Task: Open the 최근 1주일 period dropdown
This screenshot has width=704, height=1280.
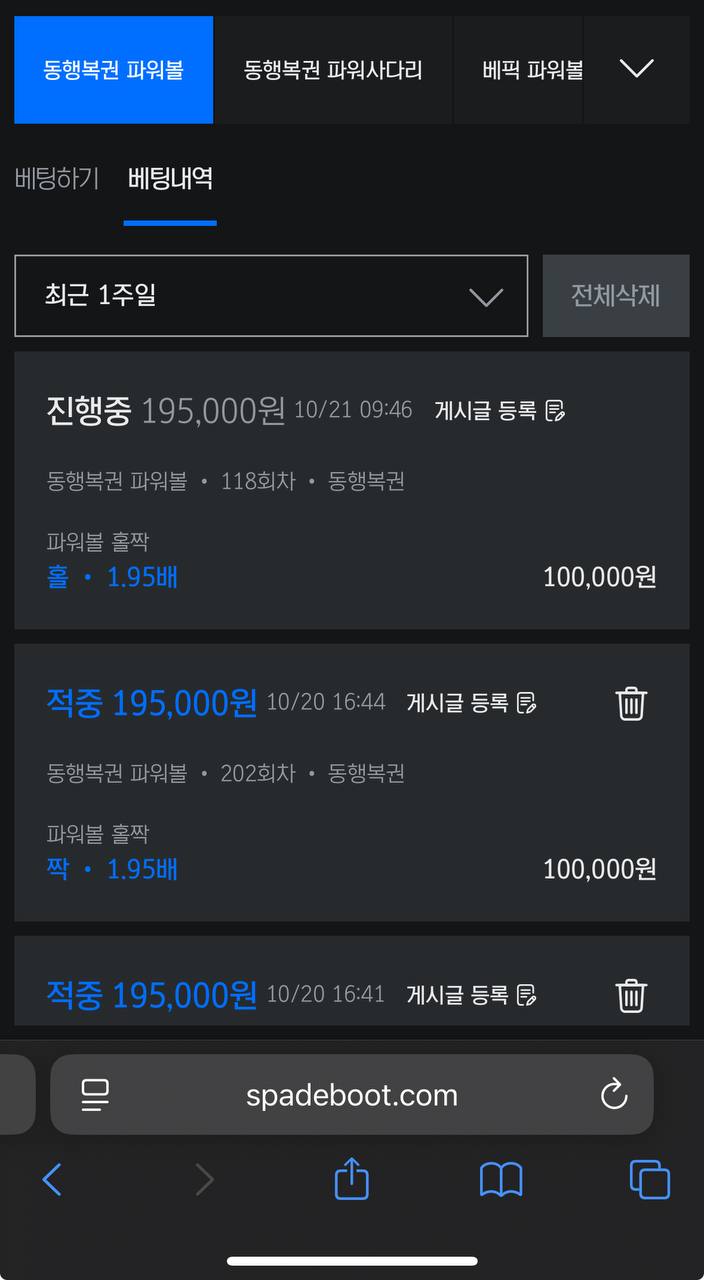Action: point(271,296)
